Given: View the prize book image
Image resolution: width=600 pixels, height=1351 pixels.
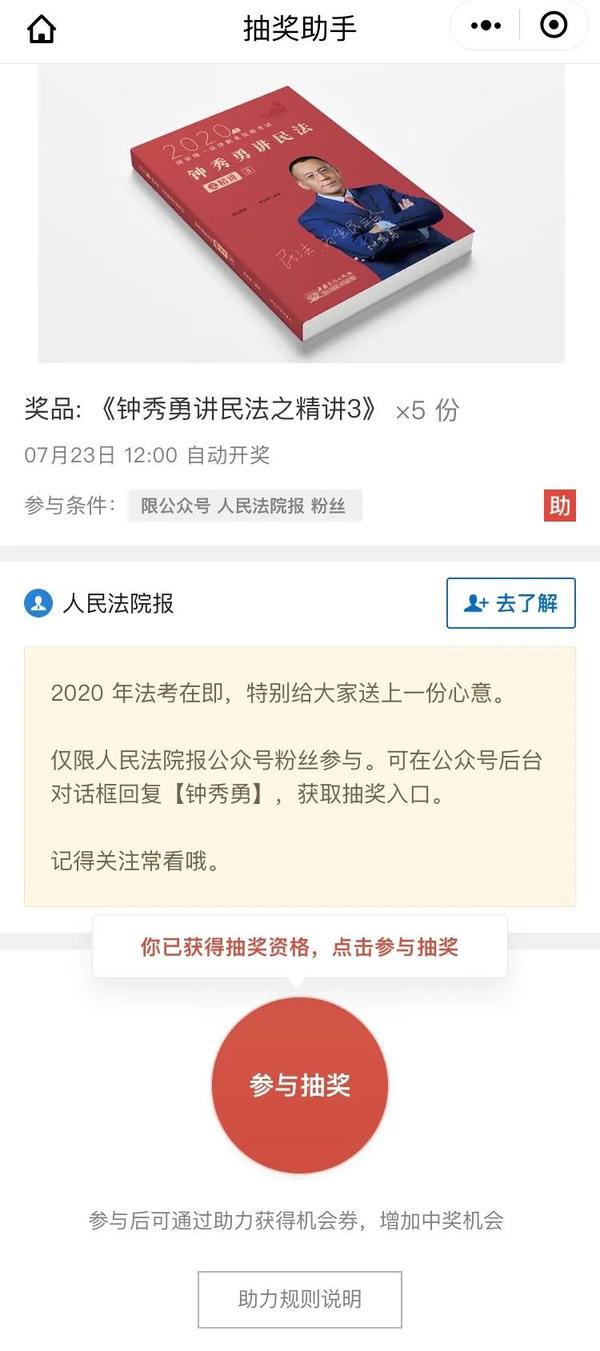Looking at the screenshot, I should [x=301, y=215].
